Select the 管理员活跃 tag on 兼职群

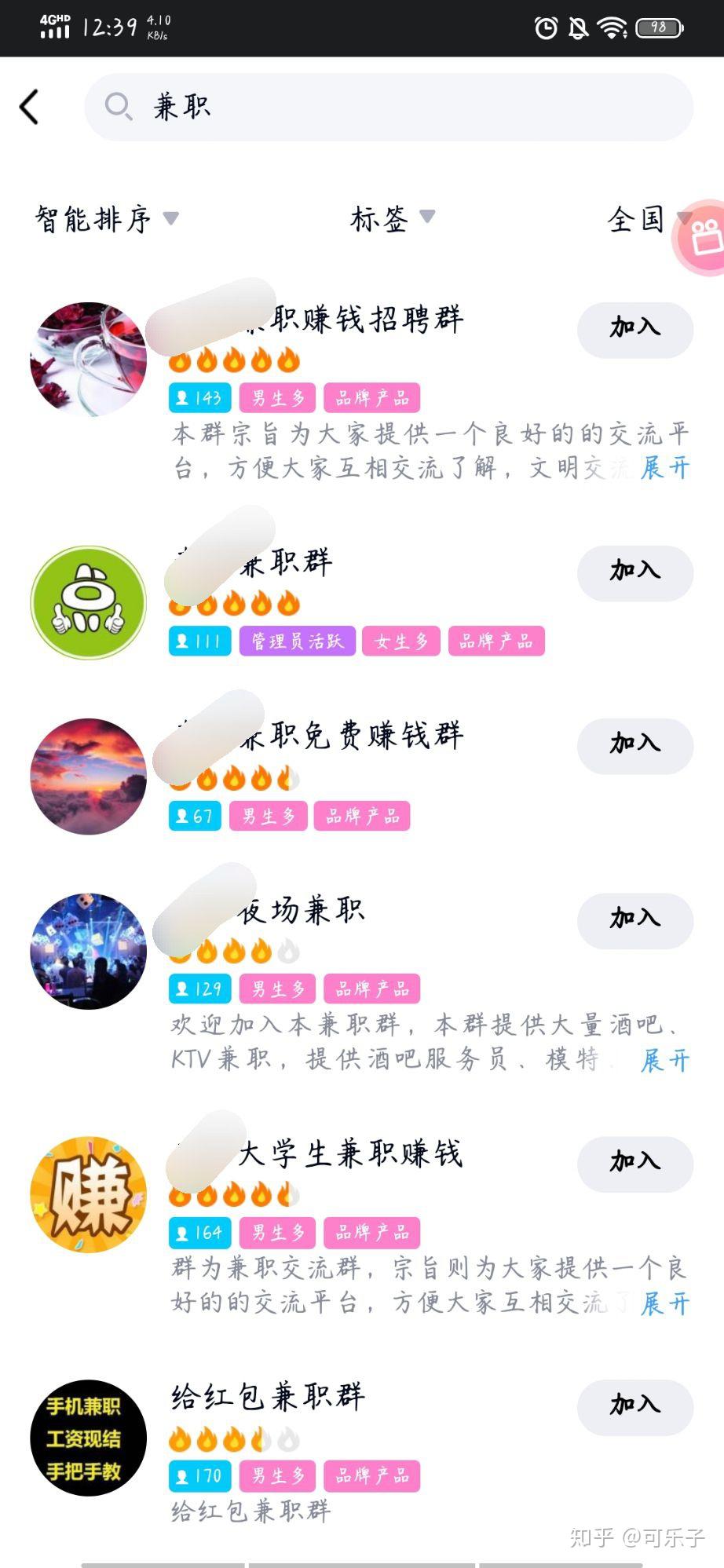click(297, 641)
